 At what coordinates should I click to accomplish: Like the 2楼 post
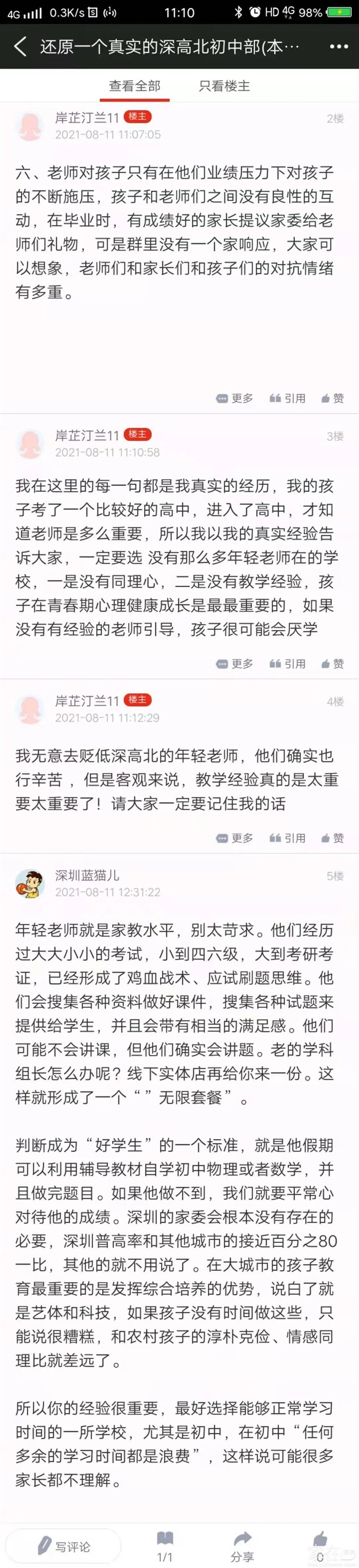333,398
